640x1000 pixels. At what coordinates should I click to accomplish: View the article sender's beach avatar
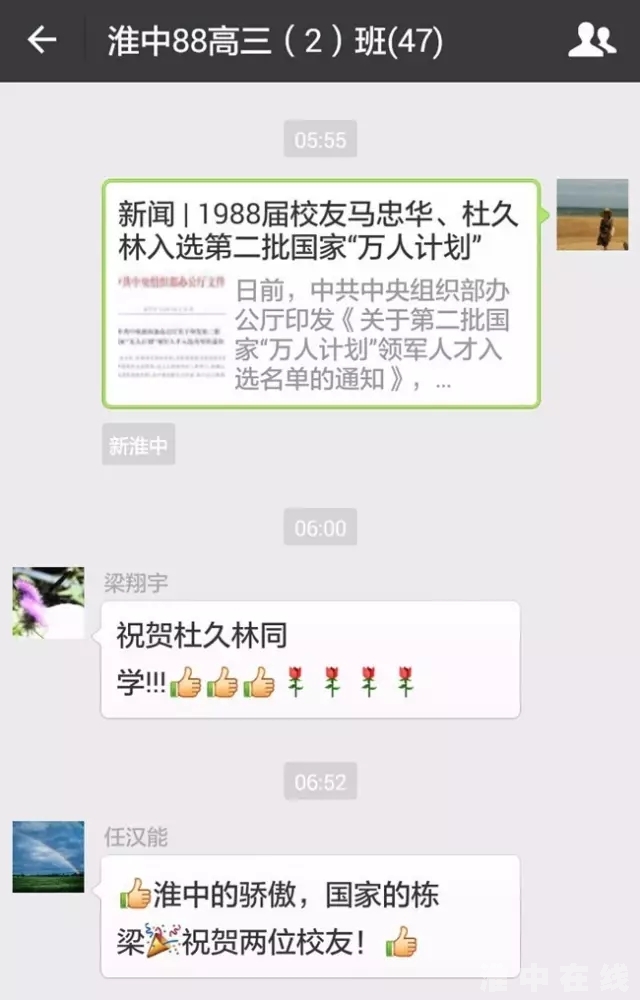591,215
